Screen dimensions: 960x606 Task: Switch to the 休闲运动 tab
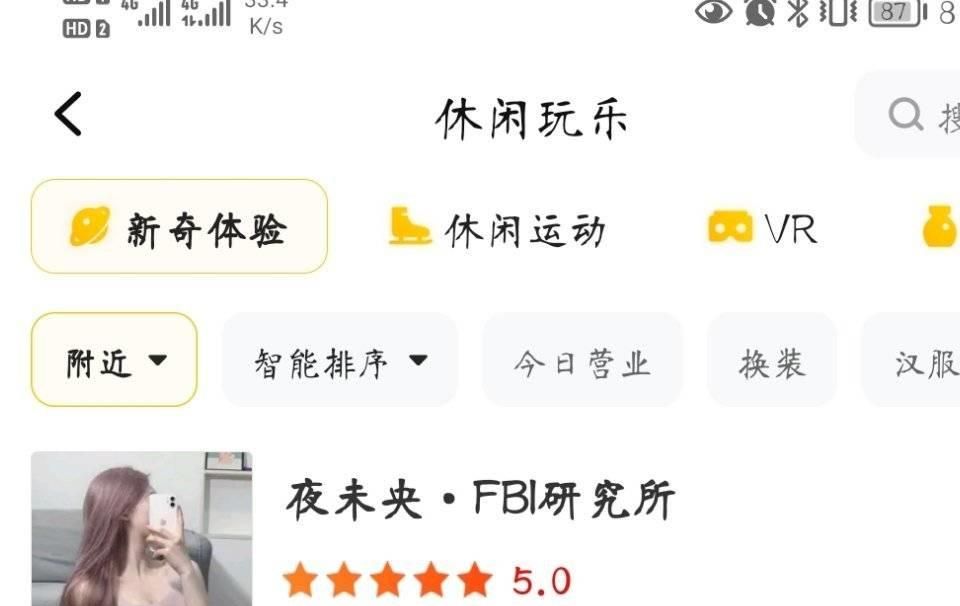click(x=498, y=229)
